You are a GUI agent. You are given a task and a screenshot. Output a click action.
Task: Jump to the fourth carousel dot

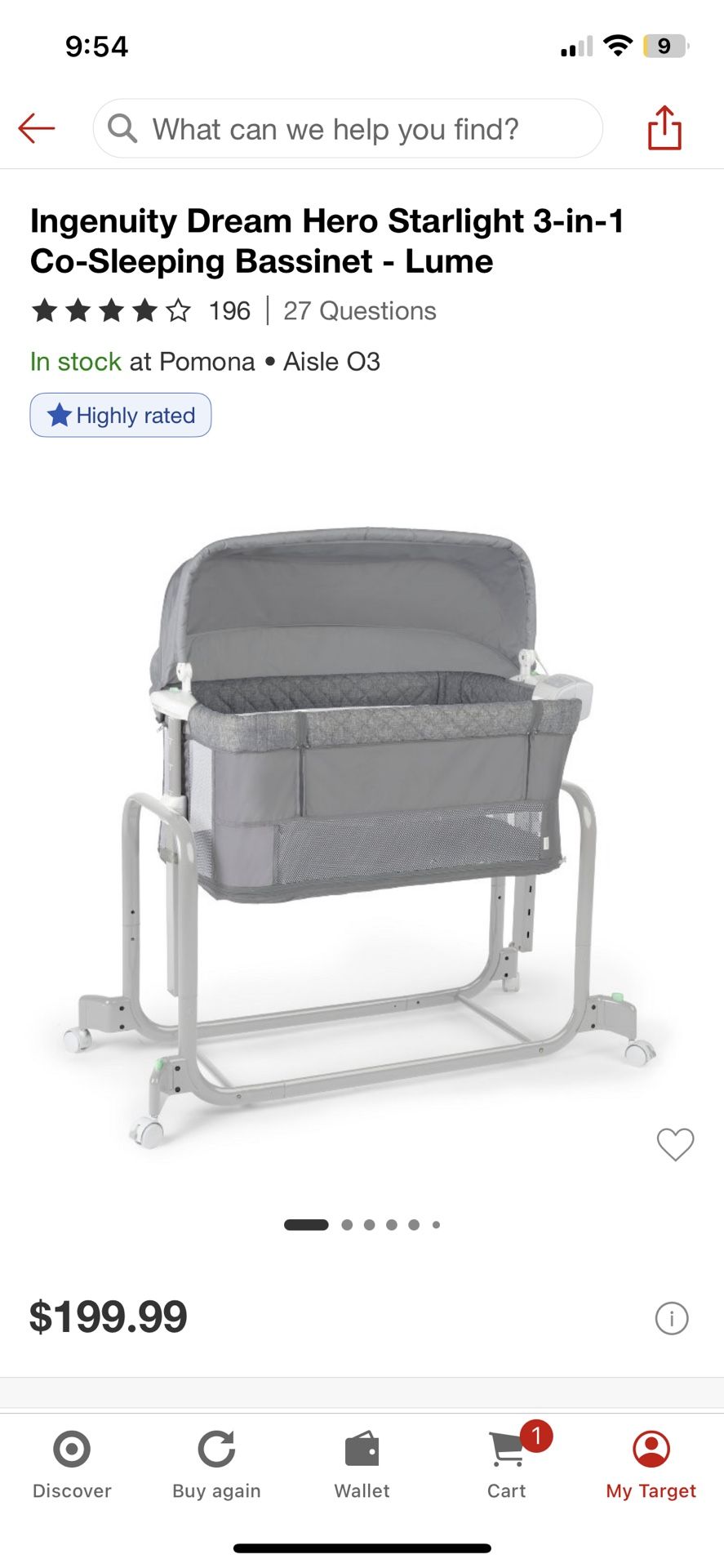392,1225
